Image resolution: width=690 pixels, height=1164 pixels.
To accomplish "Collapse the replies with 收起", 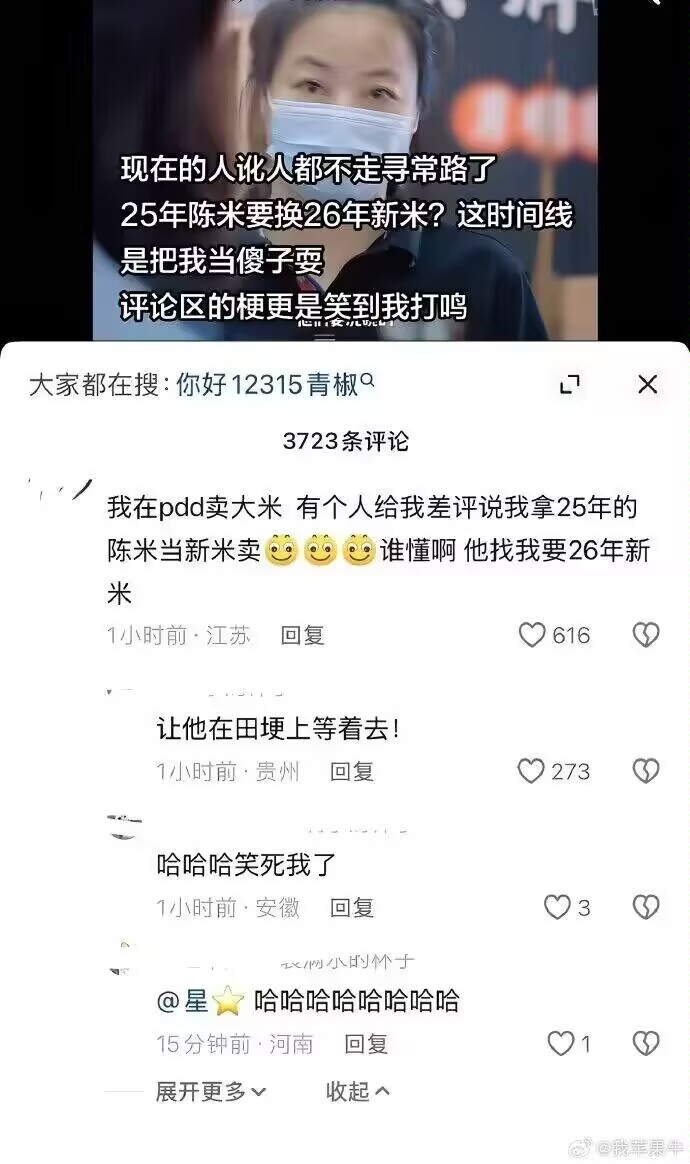I will (x=357, y=1091).
